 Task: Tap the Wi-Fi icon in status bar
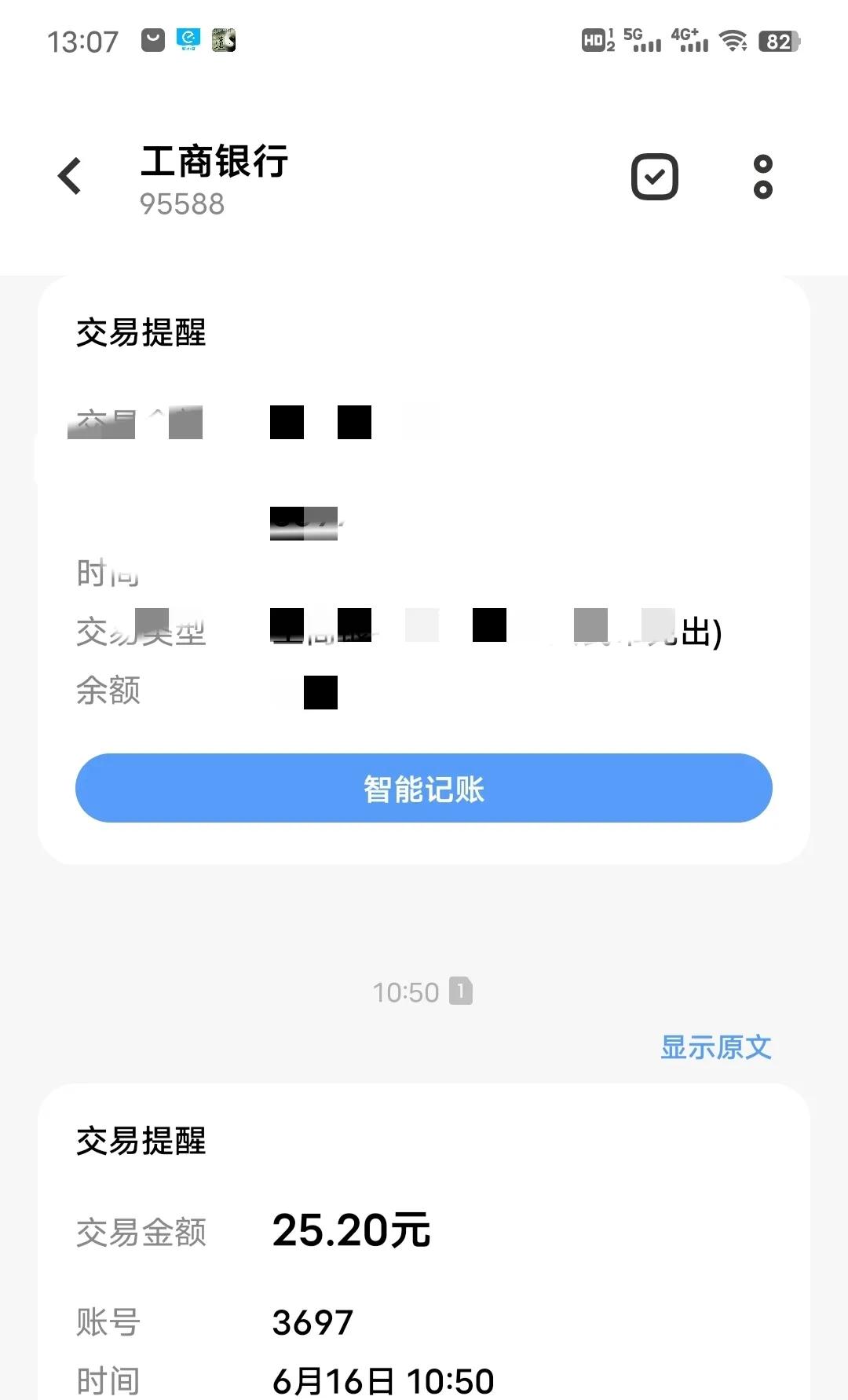point(733,41)
